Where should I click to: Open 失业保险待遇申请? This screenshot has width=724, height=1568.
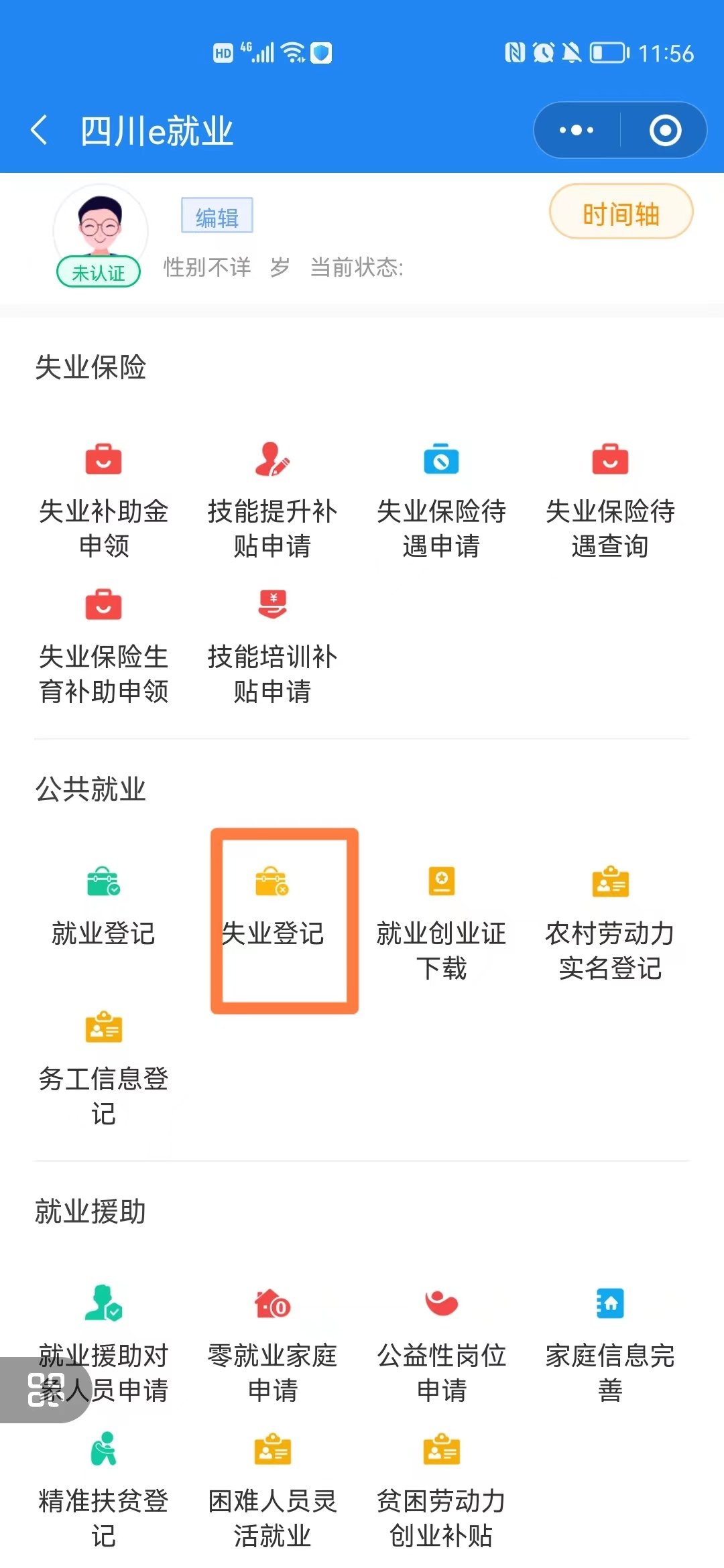(x=441, y=501)
